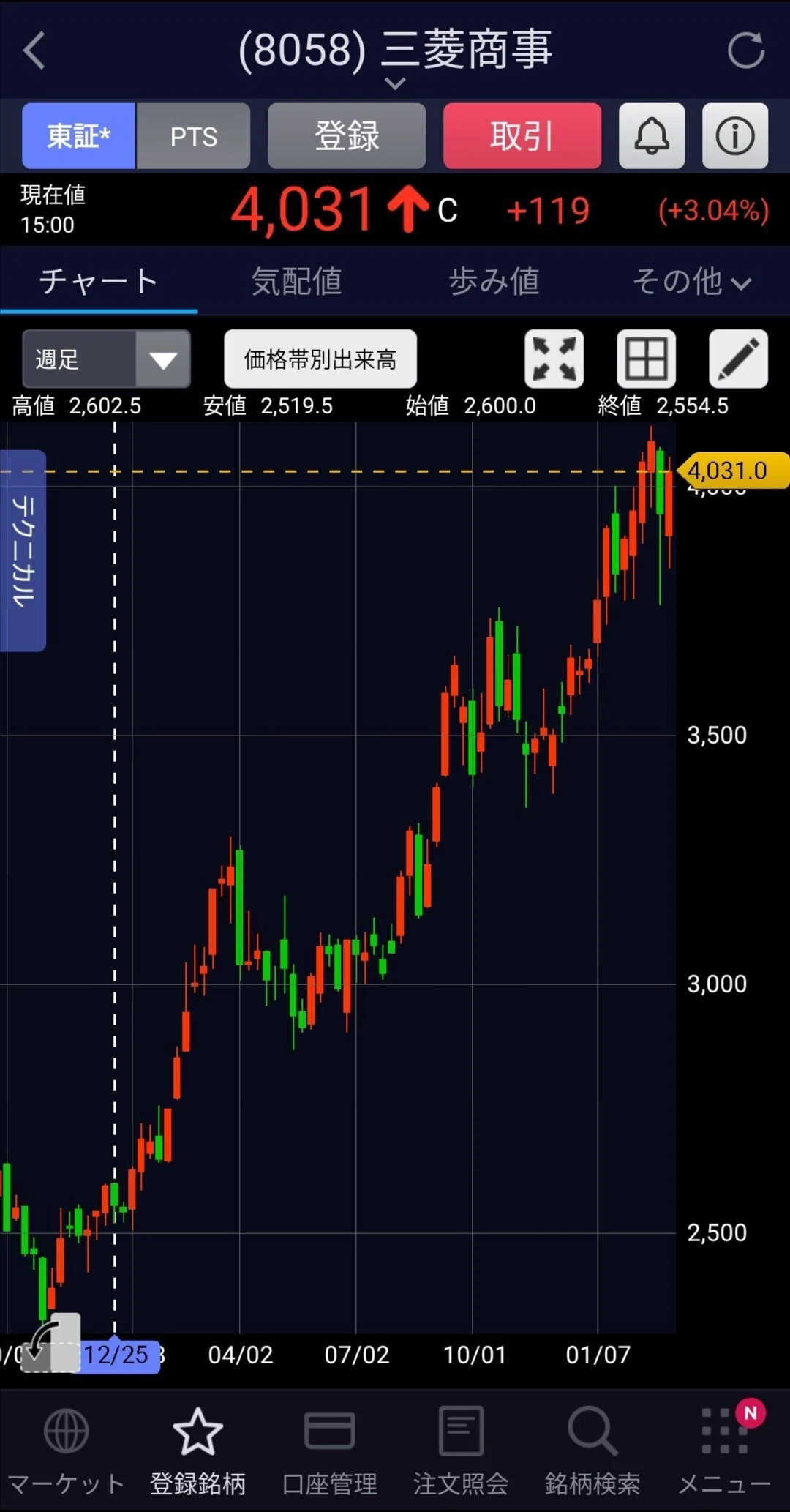The width and height of the screenshot is (790, 1512).
Task: Open the 週足 chart period dropdown
Action: coord(107,359)
